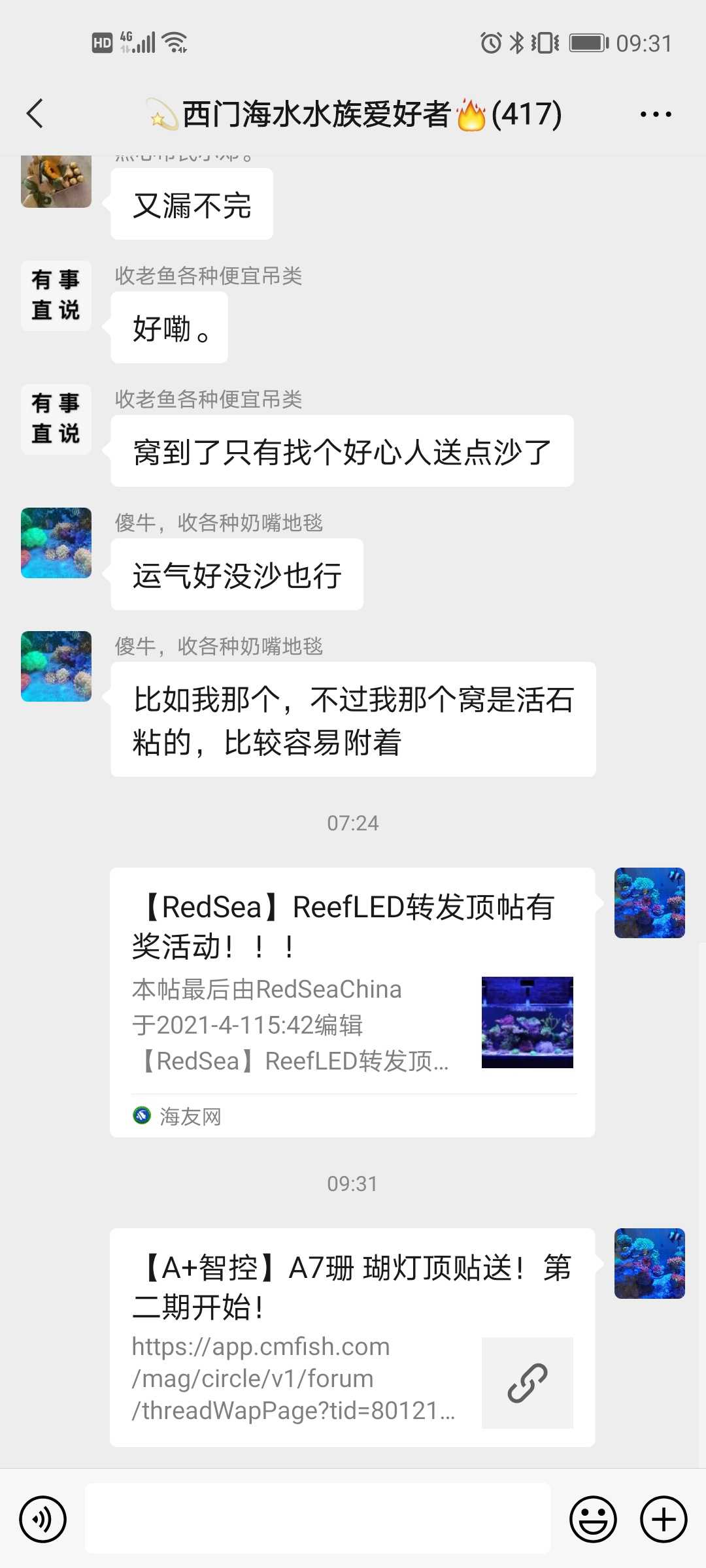Open the group chat options menu
This screenshot has height=1568, width=706.
[x=655, y=114]
